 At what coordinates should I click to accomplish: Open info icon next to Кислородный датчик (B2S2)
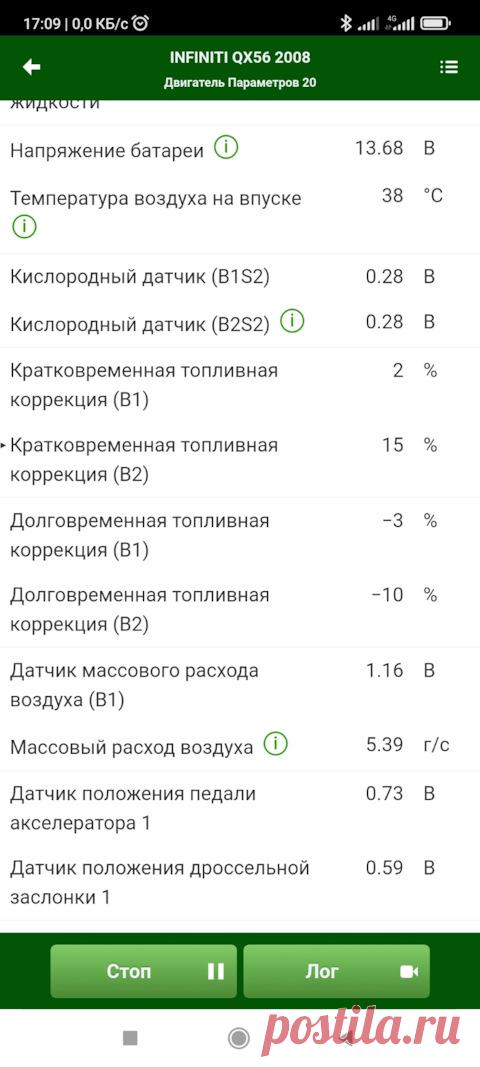pyautogui.click(x=292, y=321)
